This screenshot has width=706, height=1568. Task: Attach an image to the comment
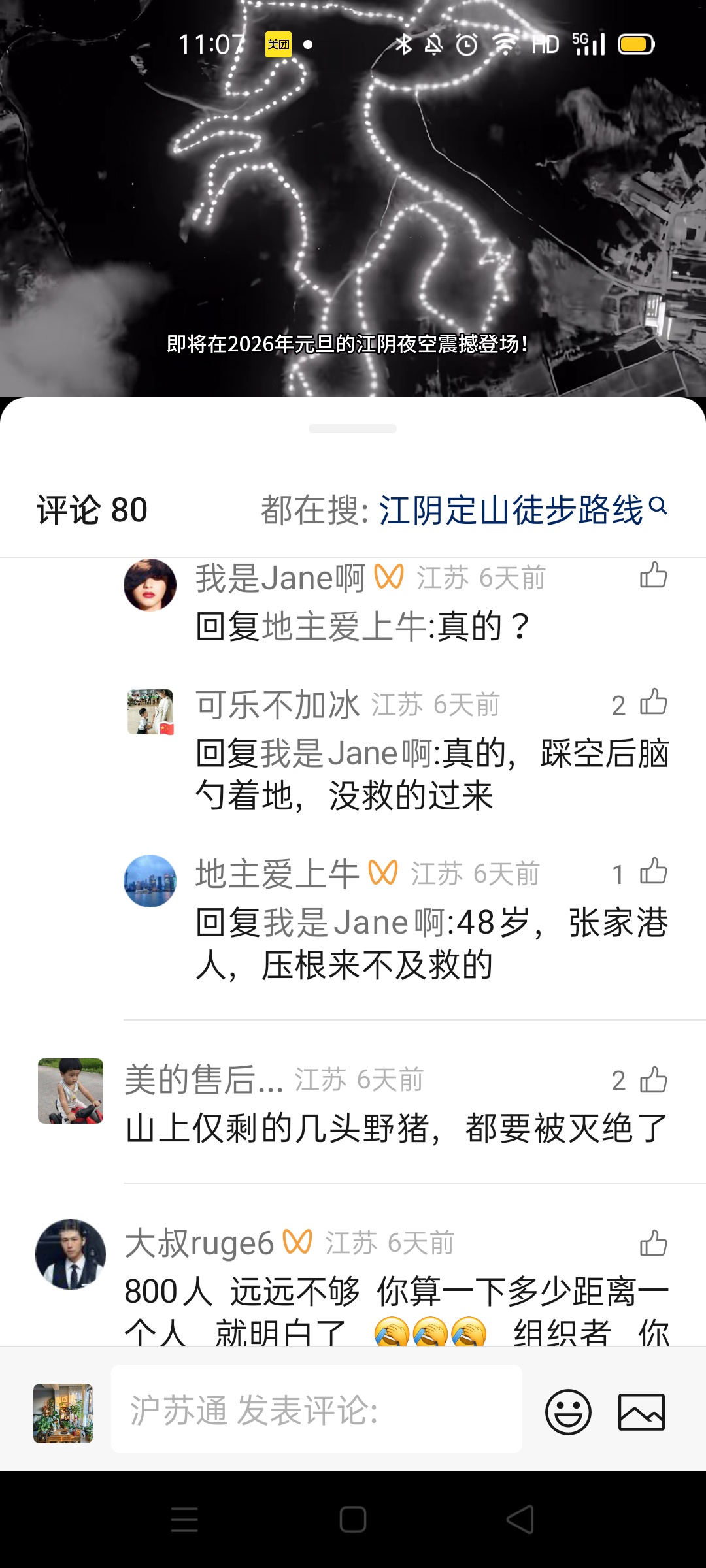coord(641,1411)
